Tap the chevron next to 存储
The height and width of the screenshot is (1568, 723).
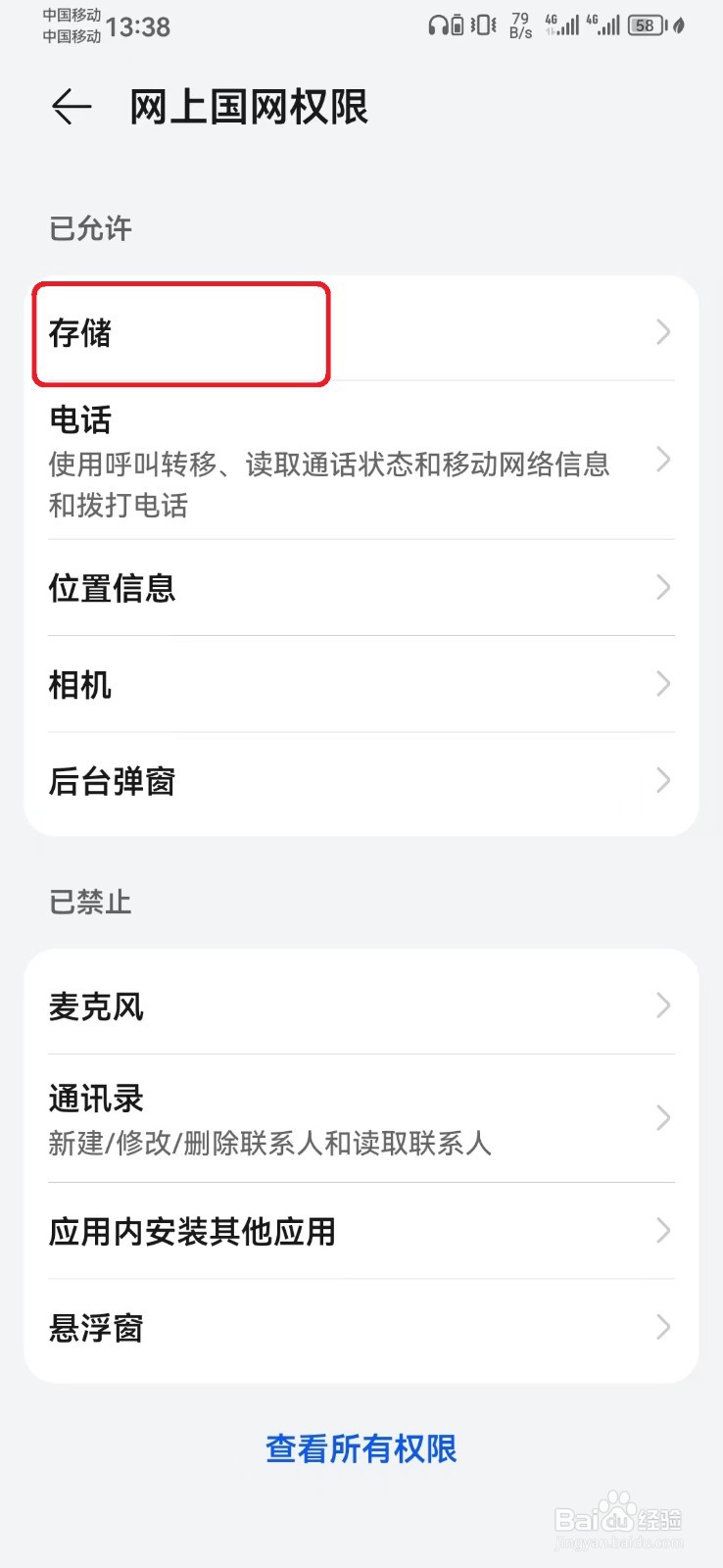pos(663,333)
